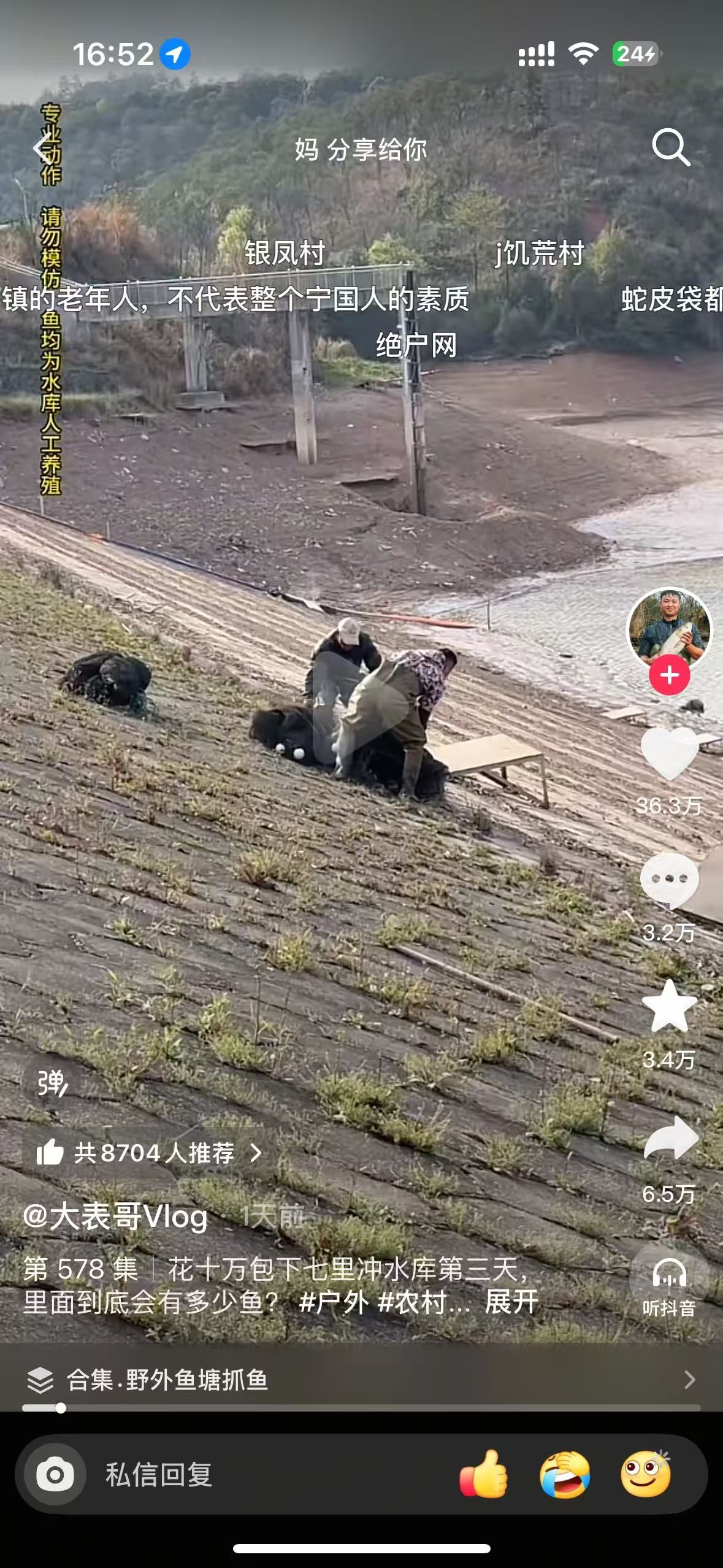The image size is (723, 1568).
Task: Follow the creator with the plus button
Action: coord(669,675)
